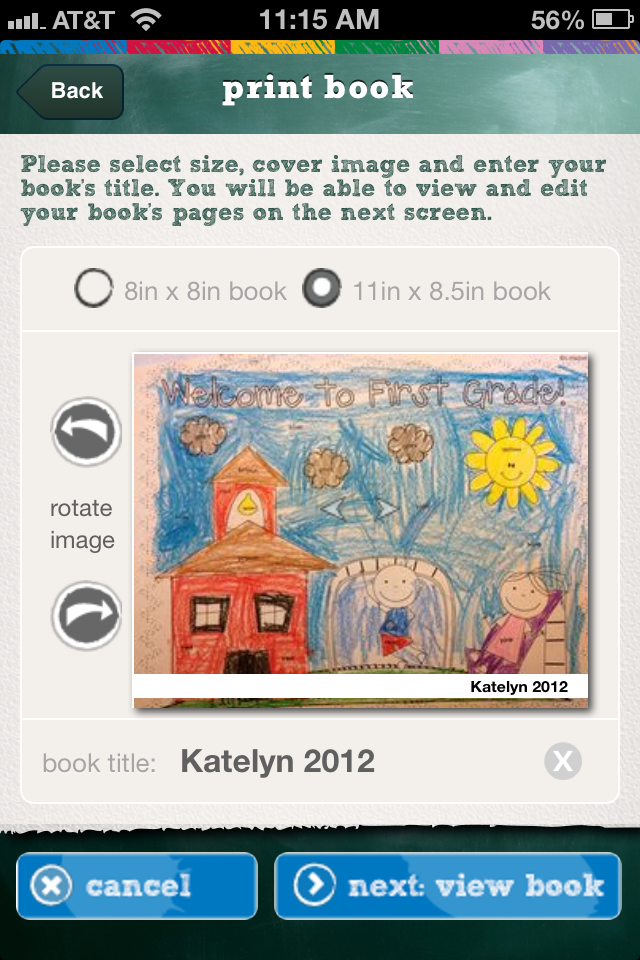Rotate the cover image clockwise
Viewport: 640px width, 960px height.
86,615
